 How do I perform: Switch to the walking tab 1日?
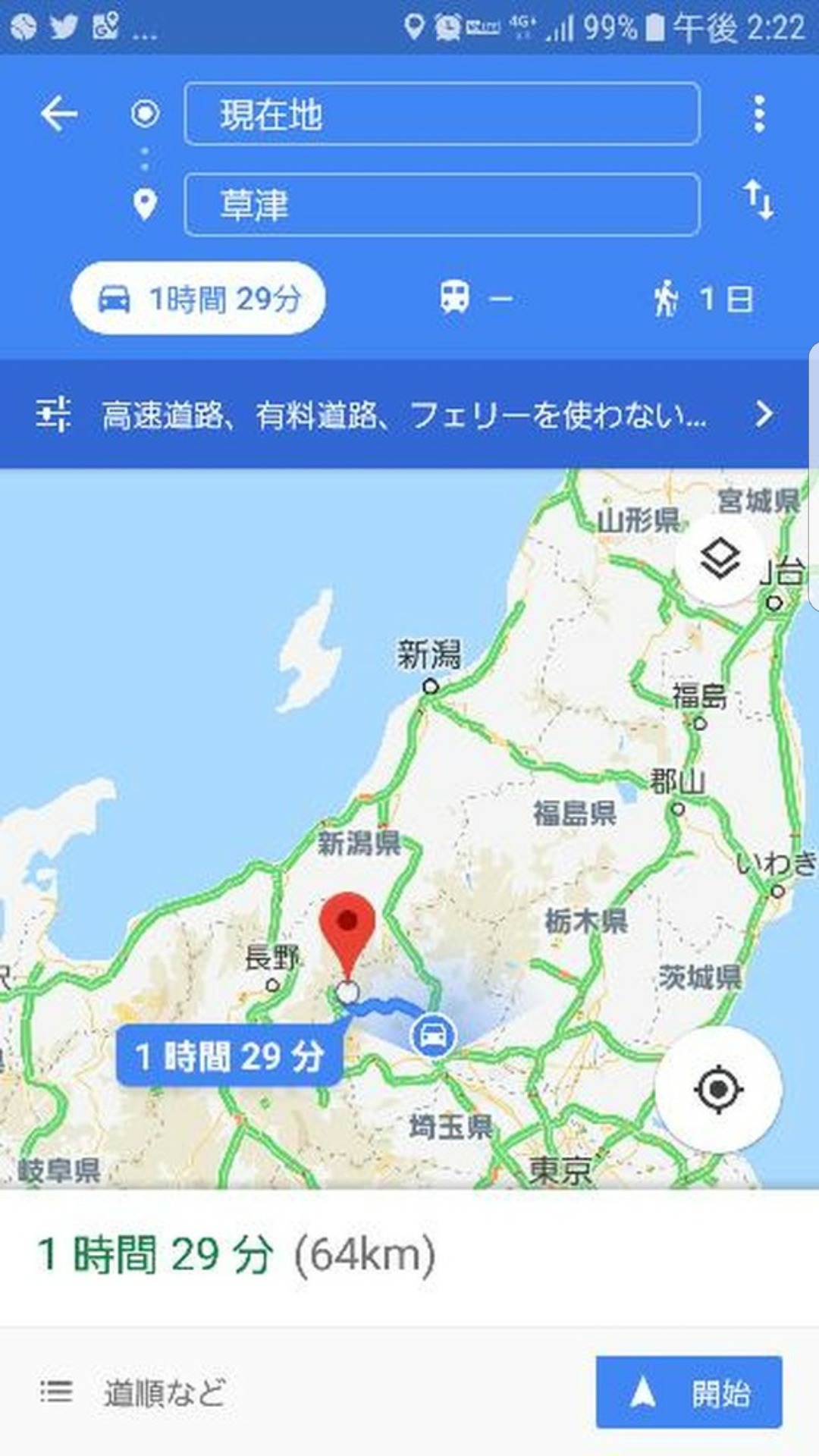704,299
